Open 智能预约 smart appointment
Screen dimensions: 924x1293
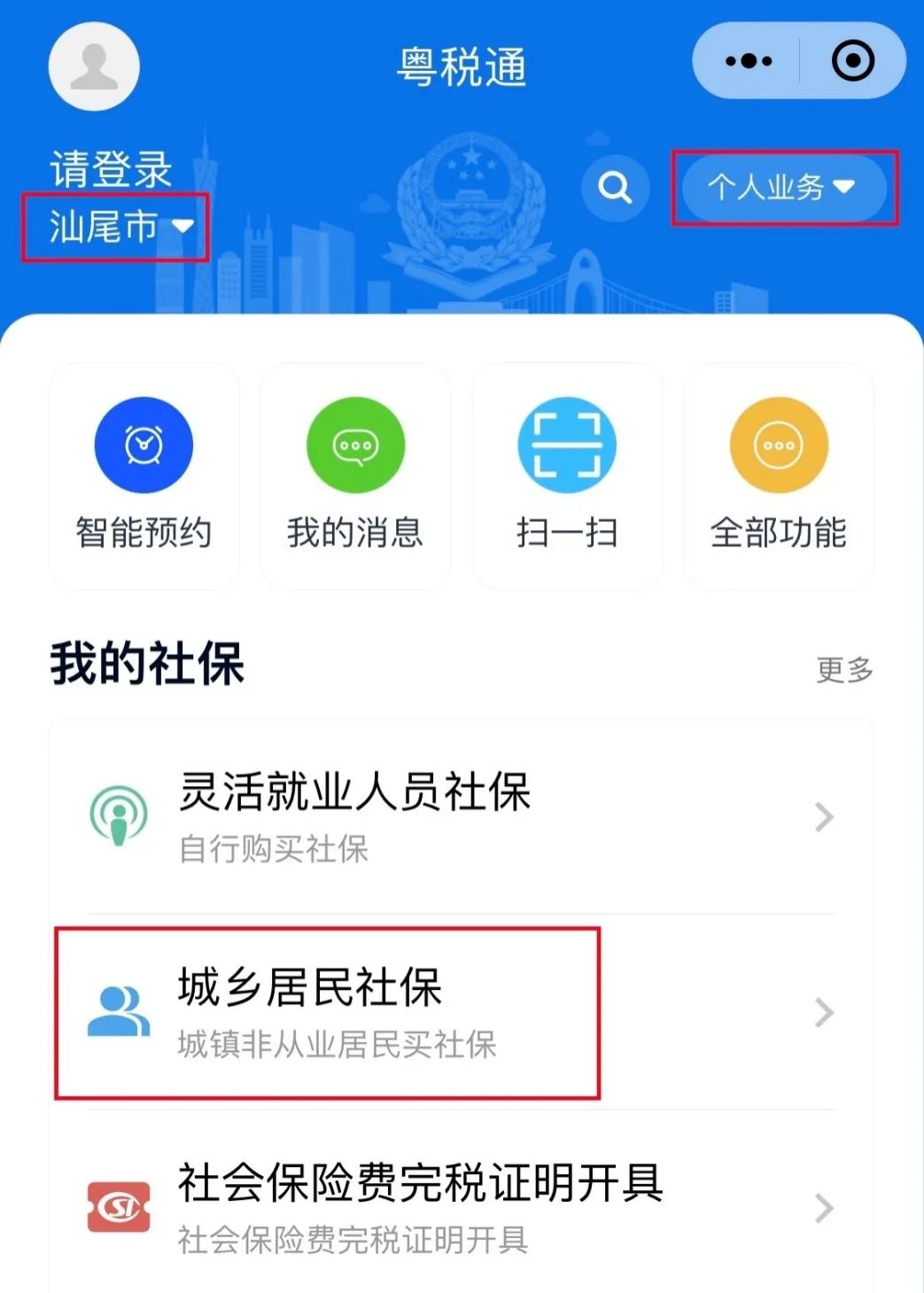click(144, 475)
